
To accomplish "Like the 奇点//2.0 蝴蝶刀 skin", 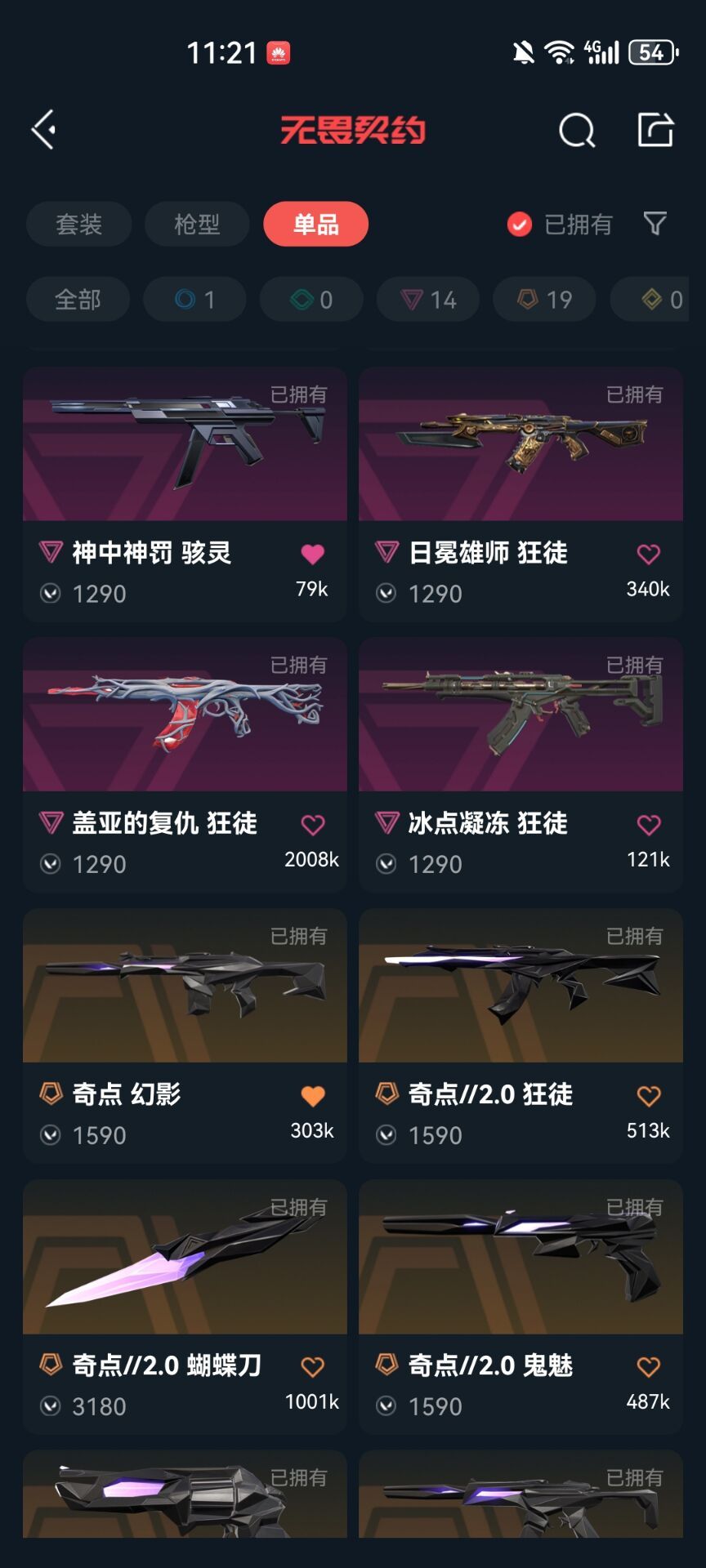I will tap(313, 1367).
